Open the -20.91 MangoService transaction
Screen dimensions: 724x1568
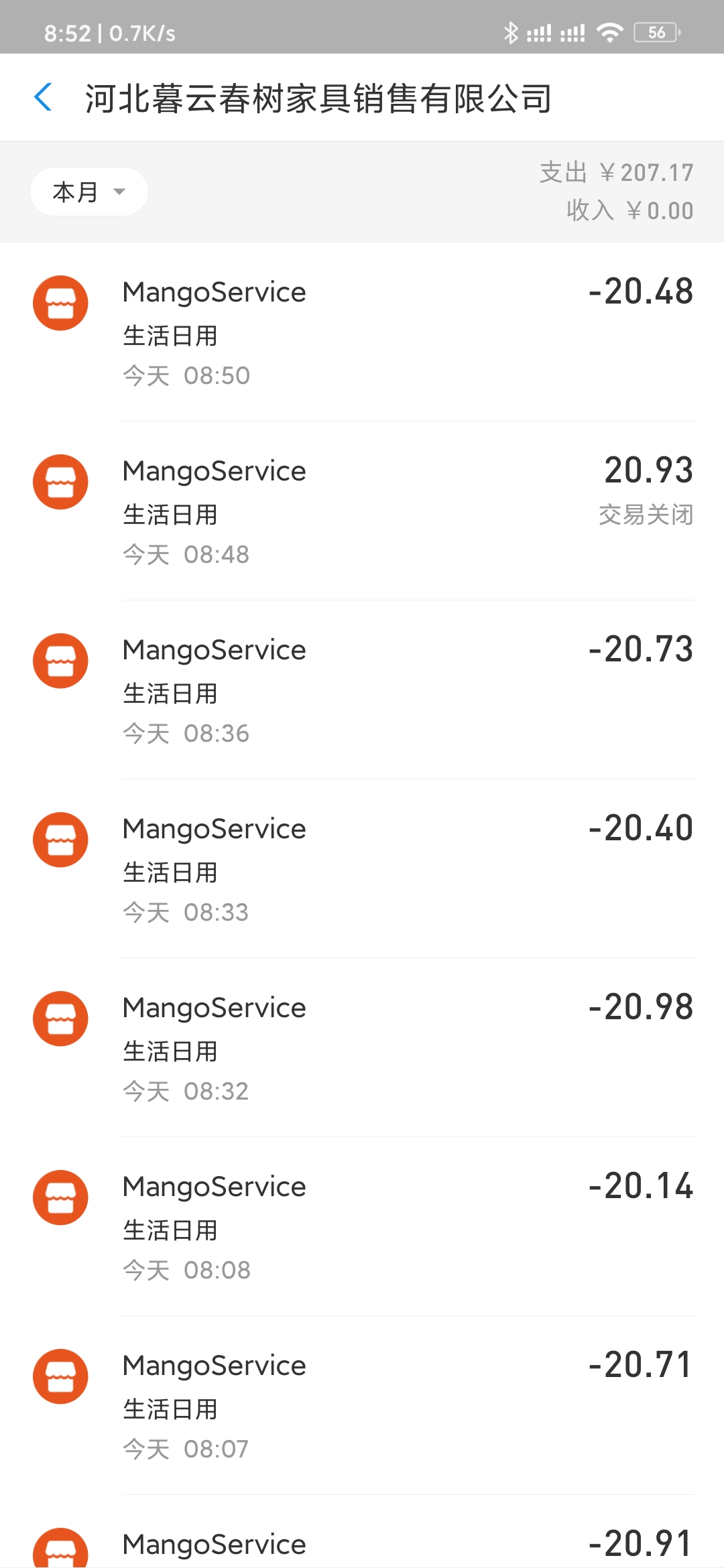pyautogui.click(x=362, y=1532)
